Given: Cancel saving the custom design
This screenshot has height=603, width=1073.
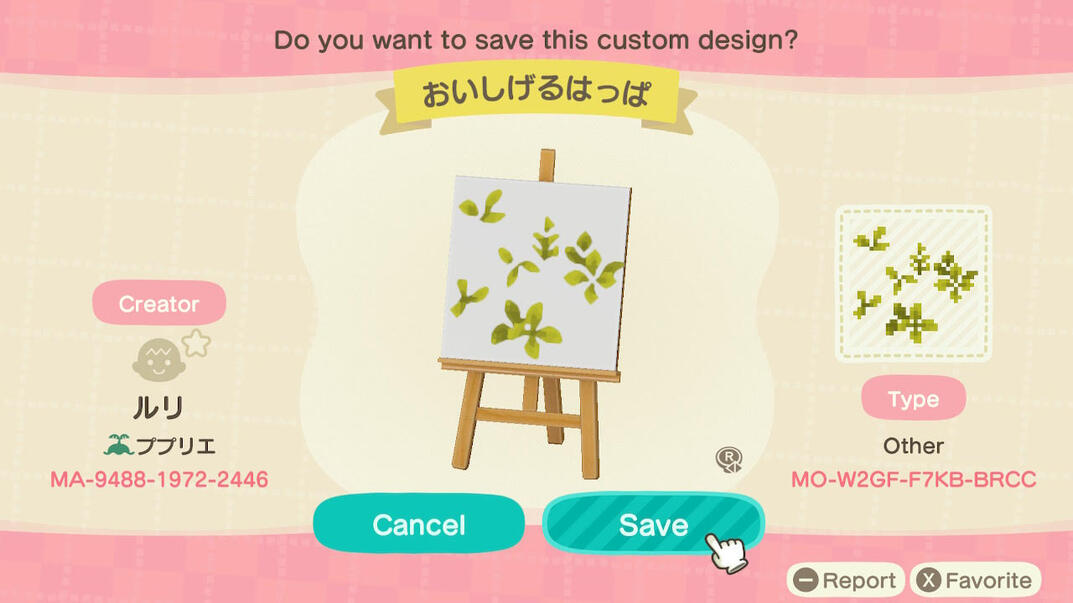Looking at the screenshot, I should click(418, 525).
